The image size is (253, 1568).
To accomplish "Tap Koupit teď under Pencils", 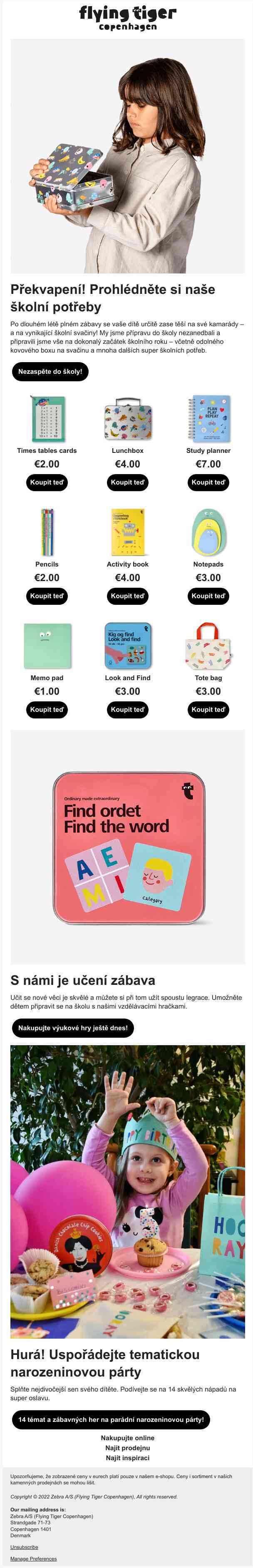I will (x=47, y=595).
